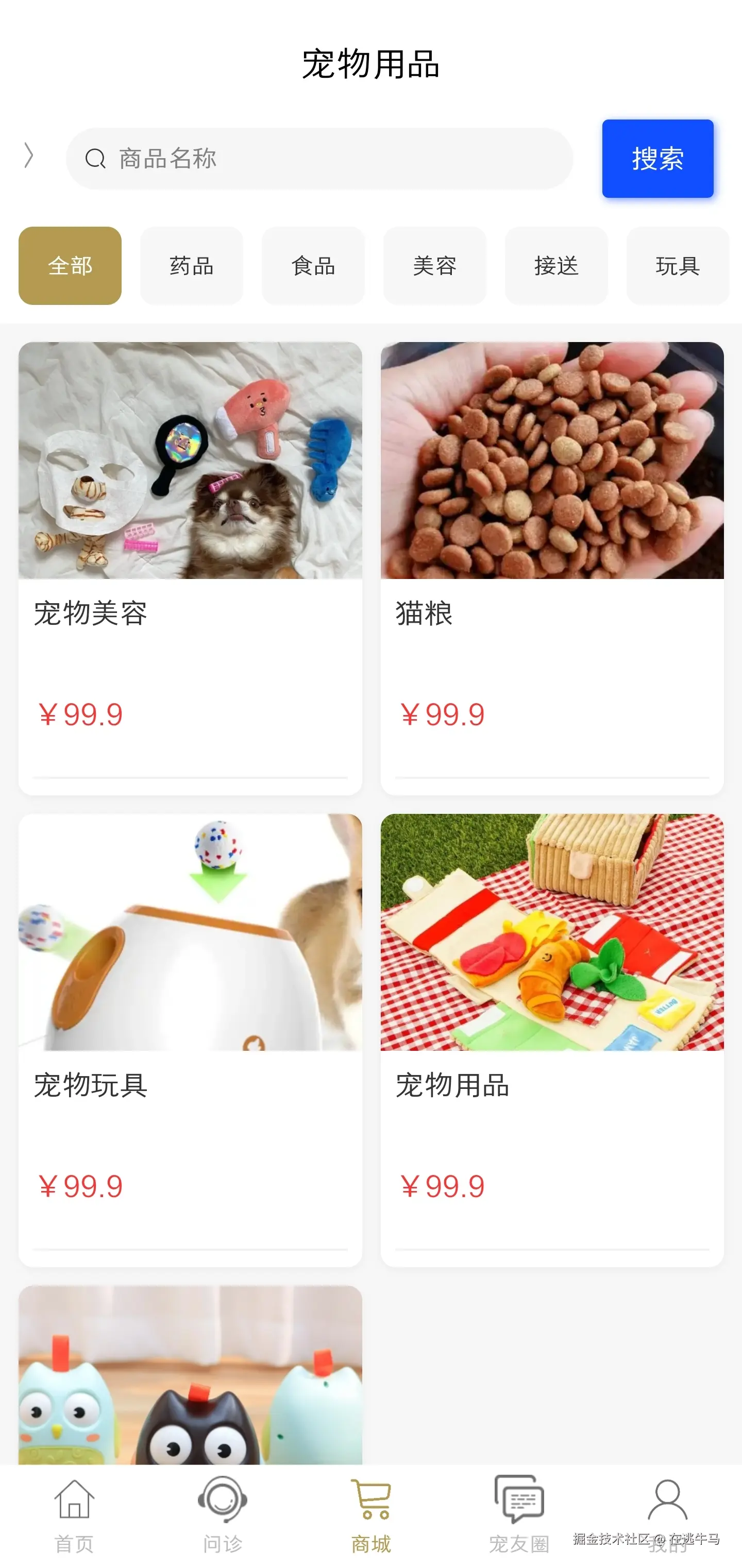Filter products by 食品
The image size is (742, 1568).
(x=313, y=266)
